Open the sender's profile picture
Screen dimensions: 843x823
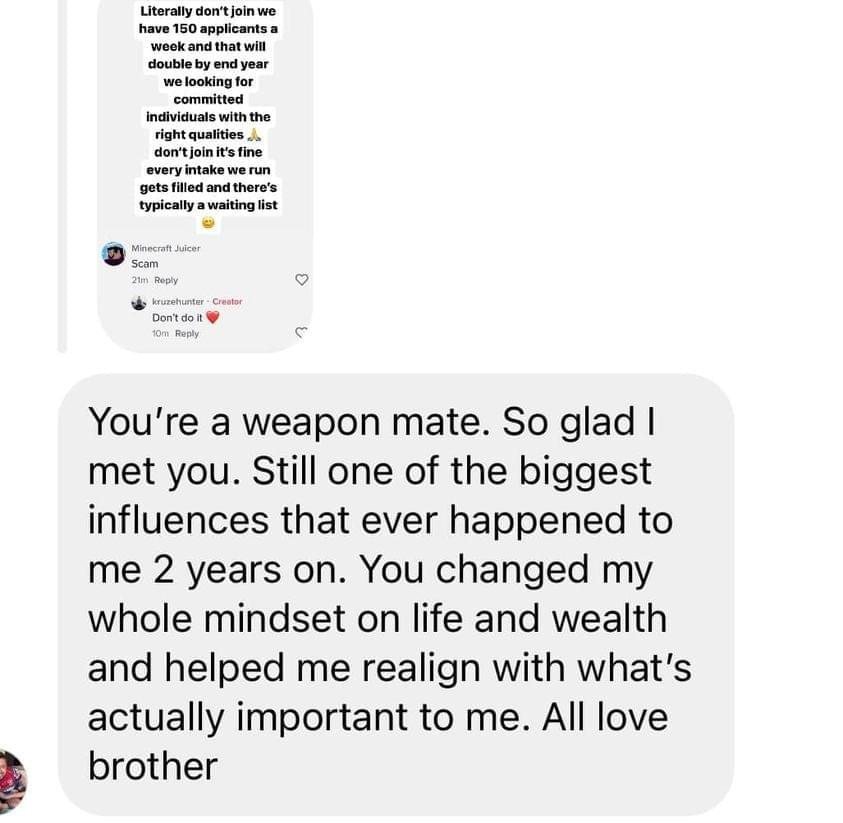(x=12, y=779)
